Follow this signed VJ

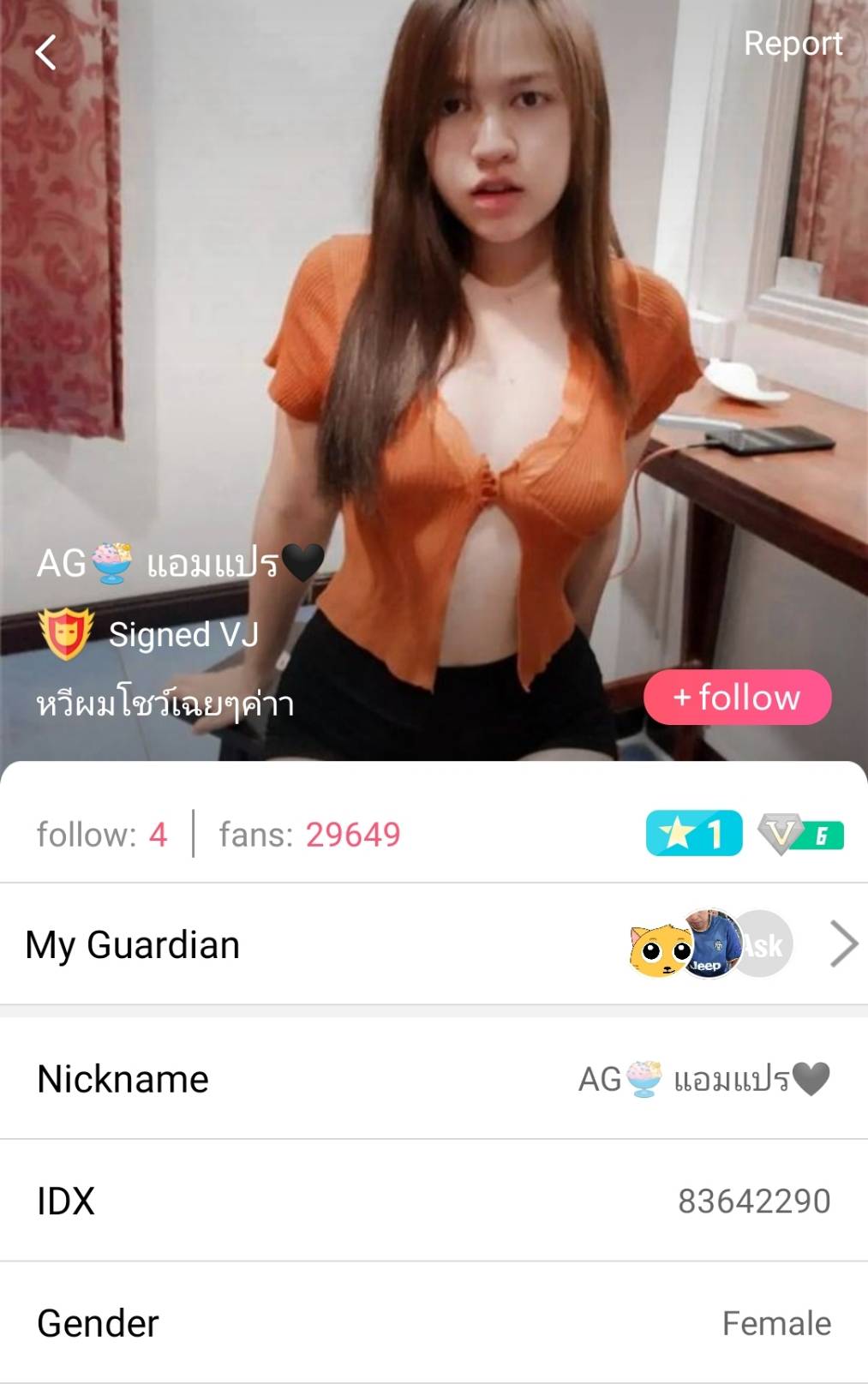coord(737,697)
